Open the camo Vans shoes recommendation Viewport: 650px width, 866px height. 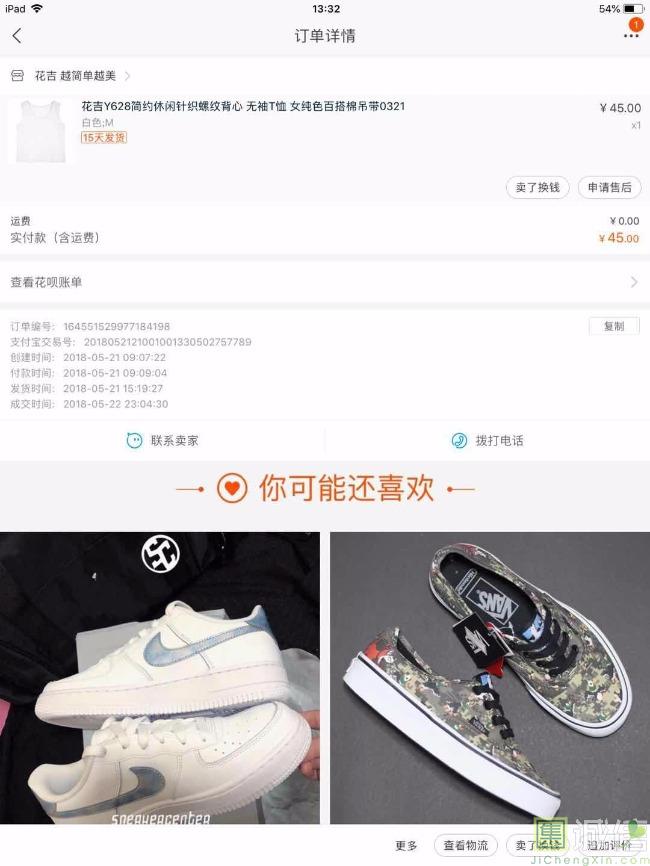point(489,678)
